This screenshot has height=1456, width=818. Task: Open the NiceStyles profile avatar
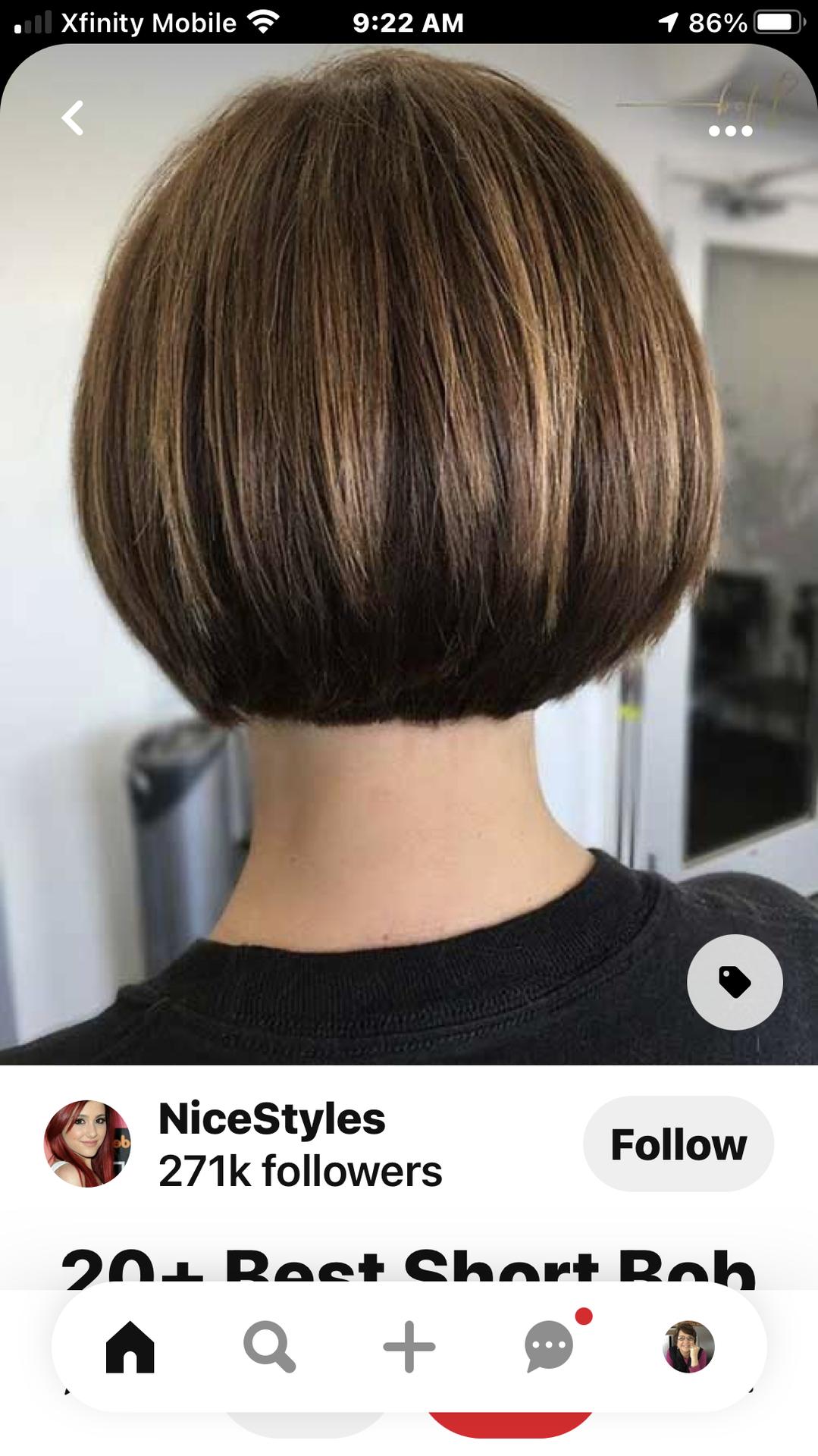click(87, 1144)
